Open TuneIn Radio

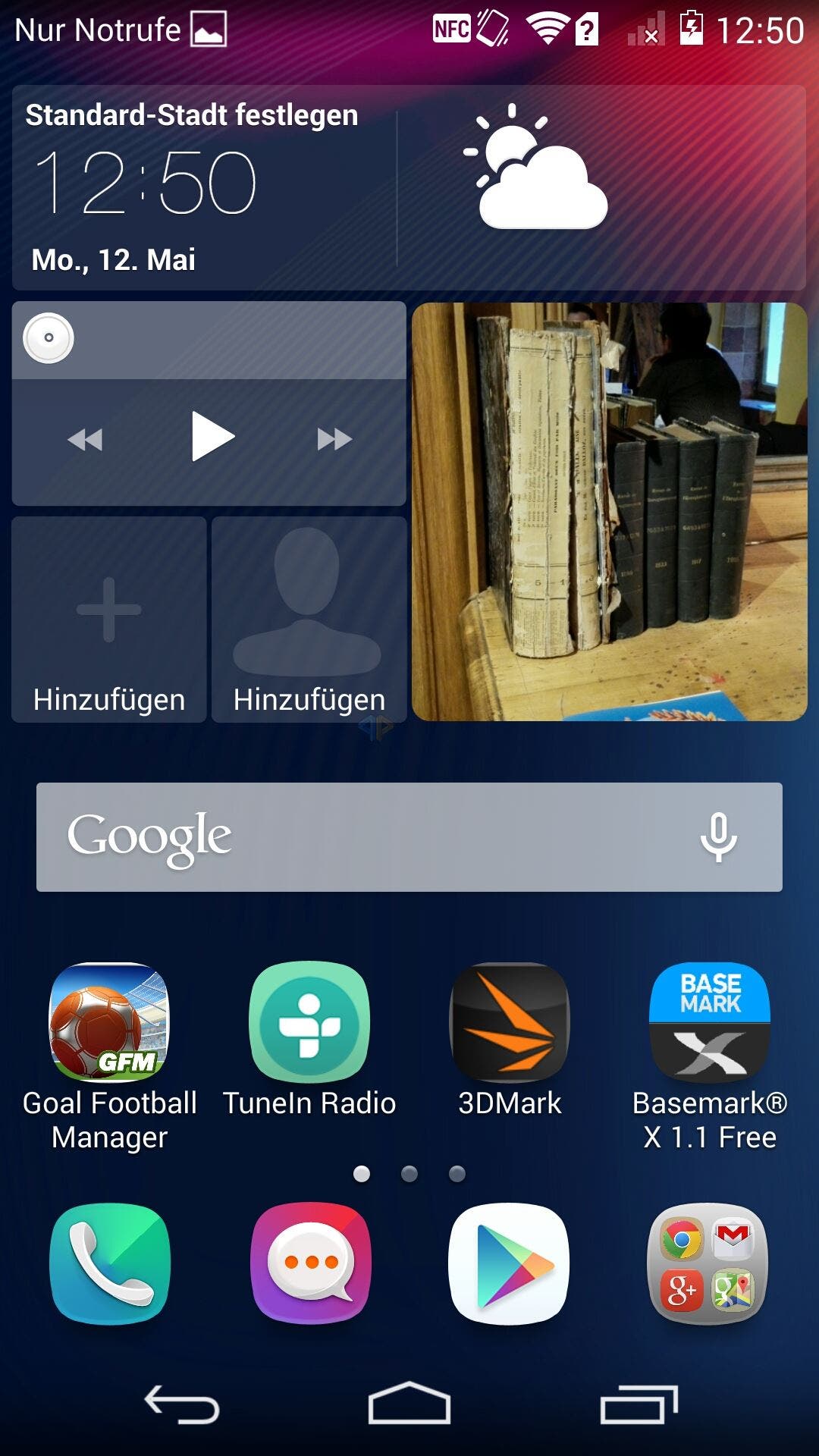(x=309, y=1040)
